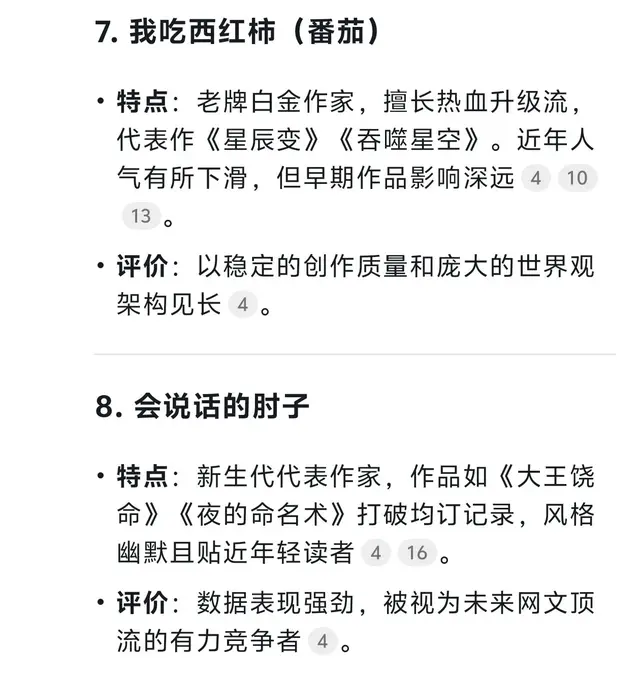640x678 pixels.
Task: View citation 4 after 有力竞争者
Action: click(x=322, y=642)
